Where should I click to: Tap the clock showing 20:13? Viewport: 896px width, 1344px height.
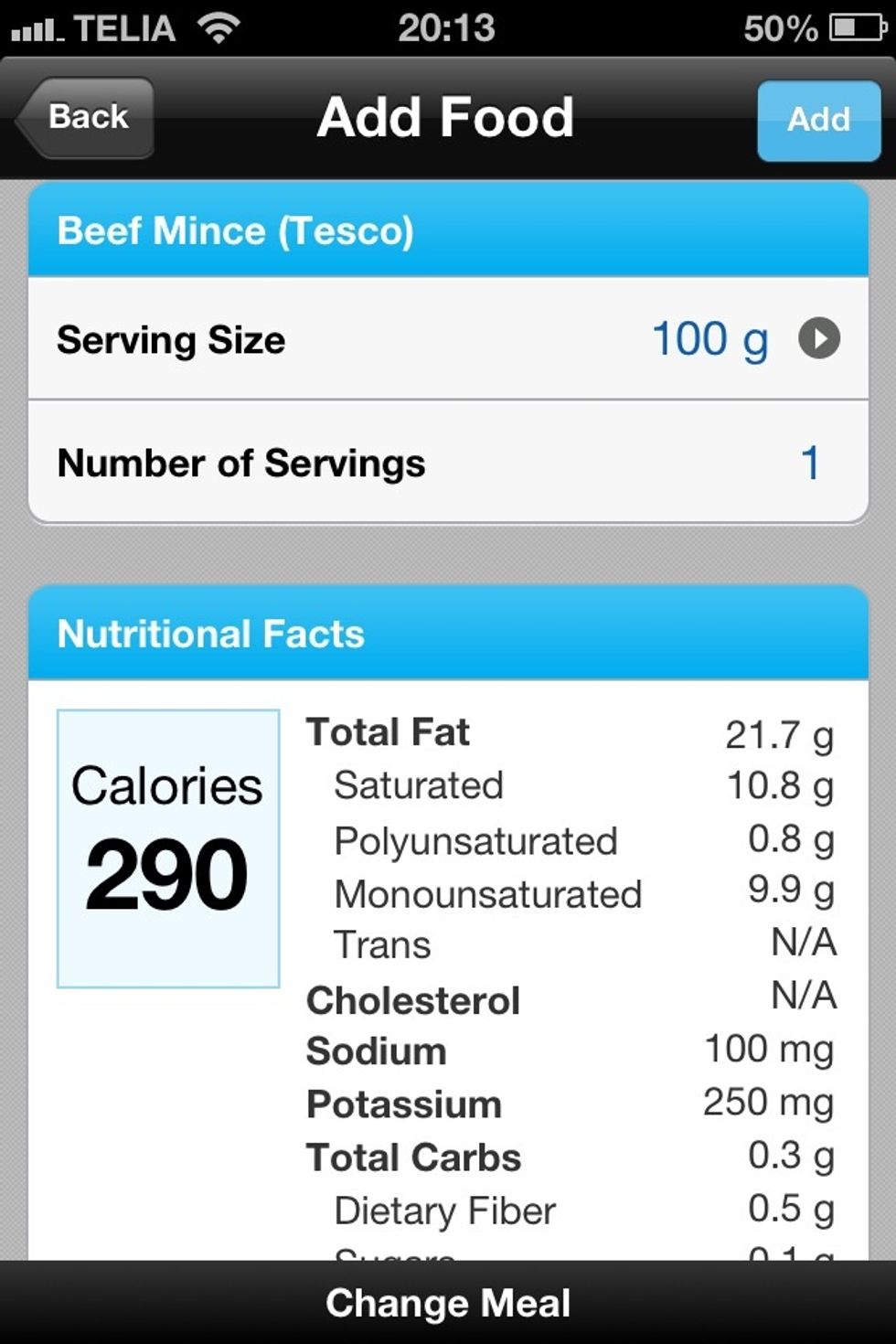tap(448, 28)
